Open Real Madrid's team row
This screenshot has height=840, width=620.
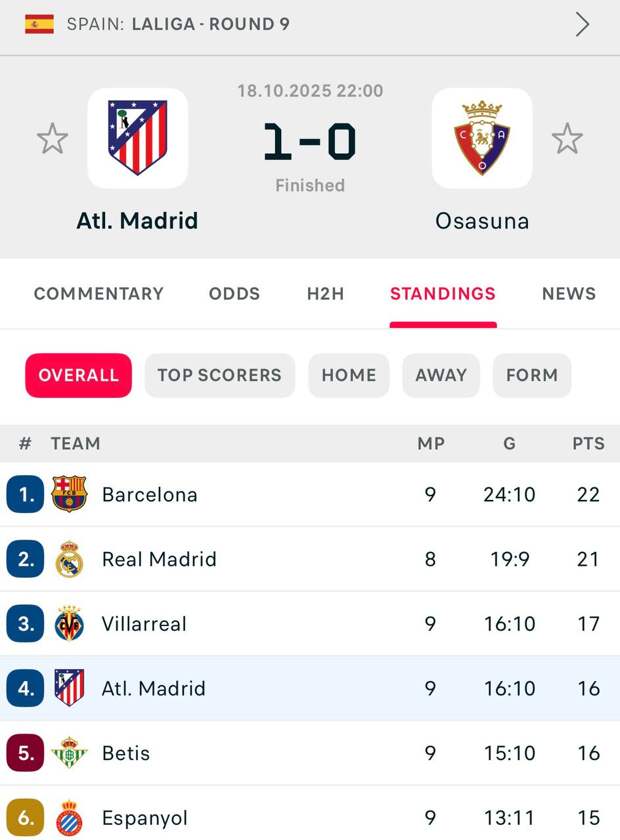pyautogui.click(x=159, y=559)
